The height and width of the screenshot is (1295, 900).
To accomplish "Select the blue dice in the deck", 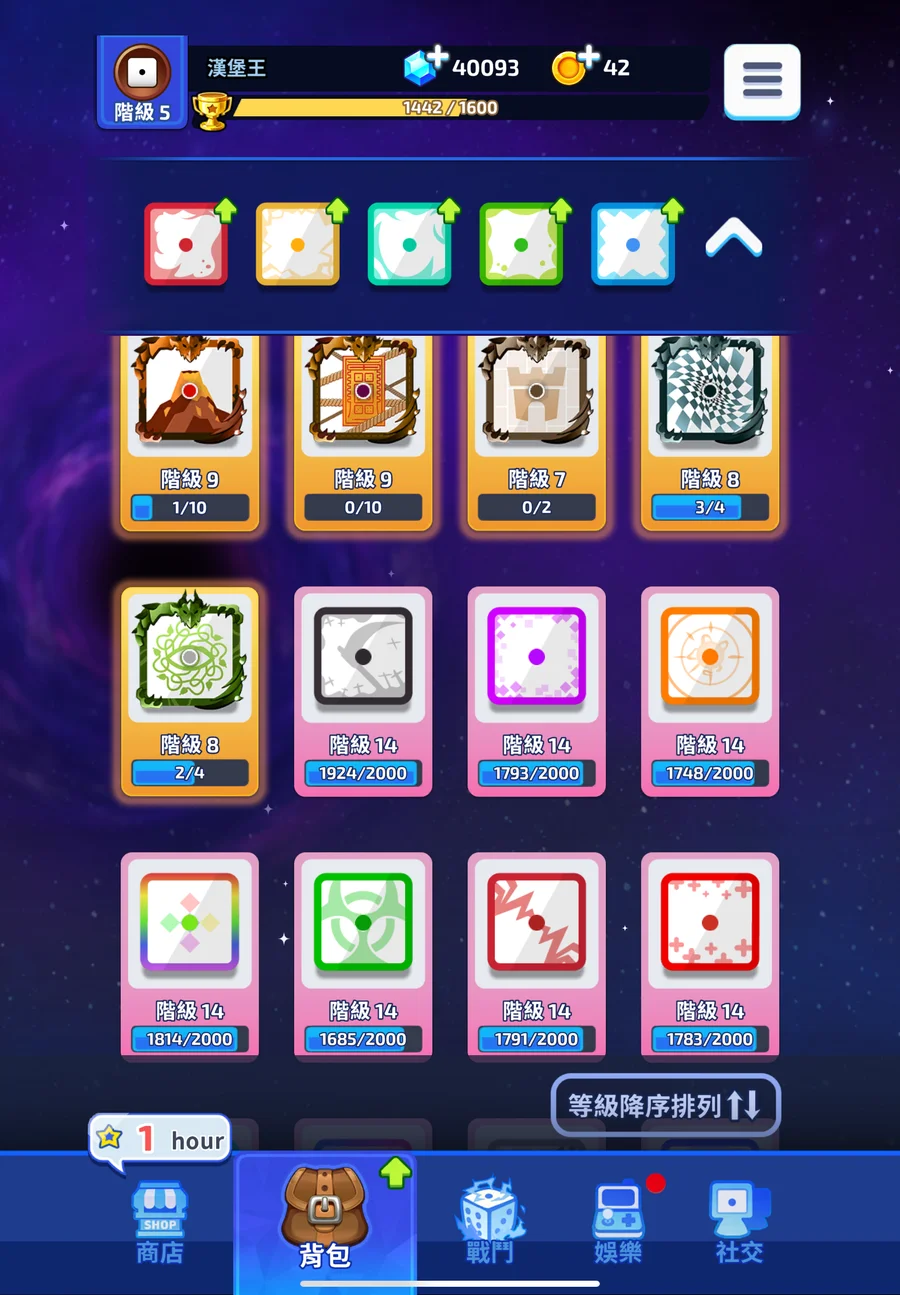I will pos(633,244).
